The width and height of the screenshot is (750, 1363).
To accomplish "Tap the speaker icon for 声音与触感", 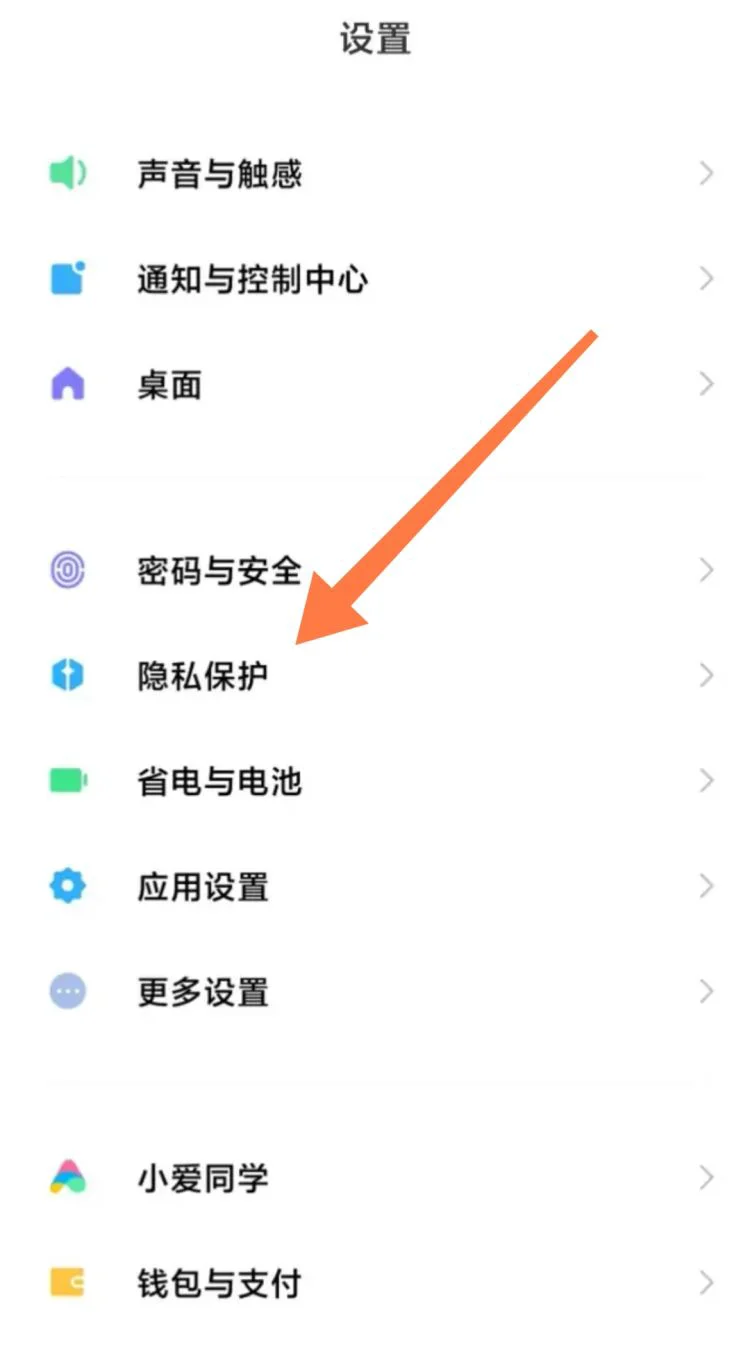I will [x=67, y=173].
